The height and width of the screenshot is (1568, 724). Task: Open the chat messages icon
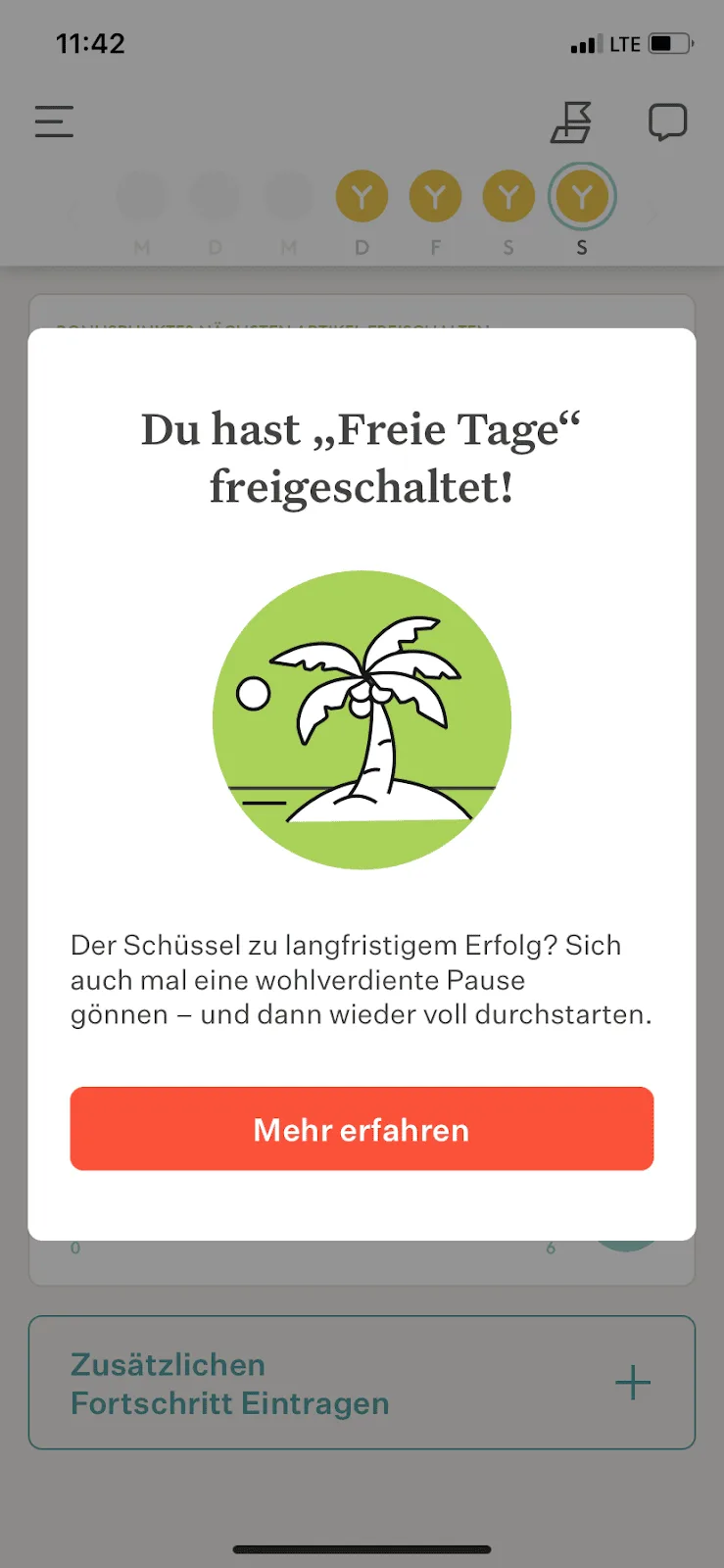click(667, 122)
